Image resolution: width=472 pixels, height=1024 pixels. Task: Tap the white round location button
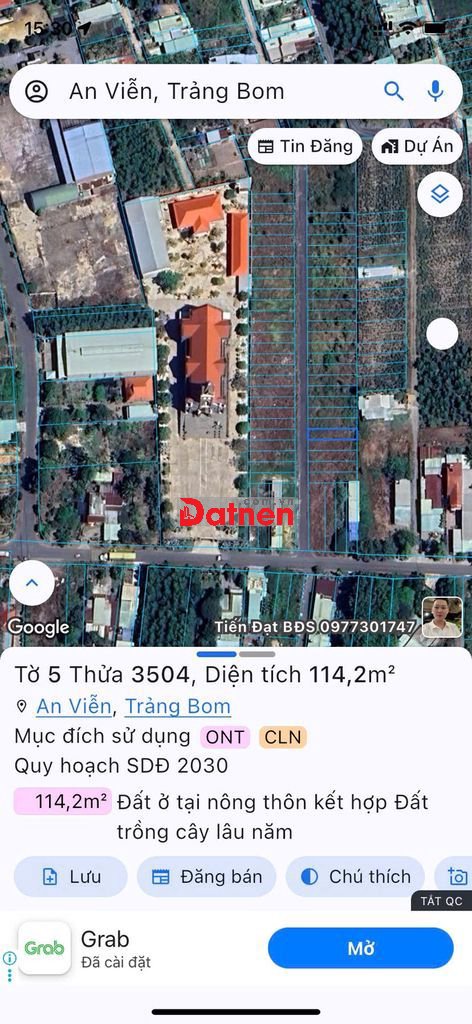(443, 334)
